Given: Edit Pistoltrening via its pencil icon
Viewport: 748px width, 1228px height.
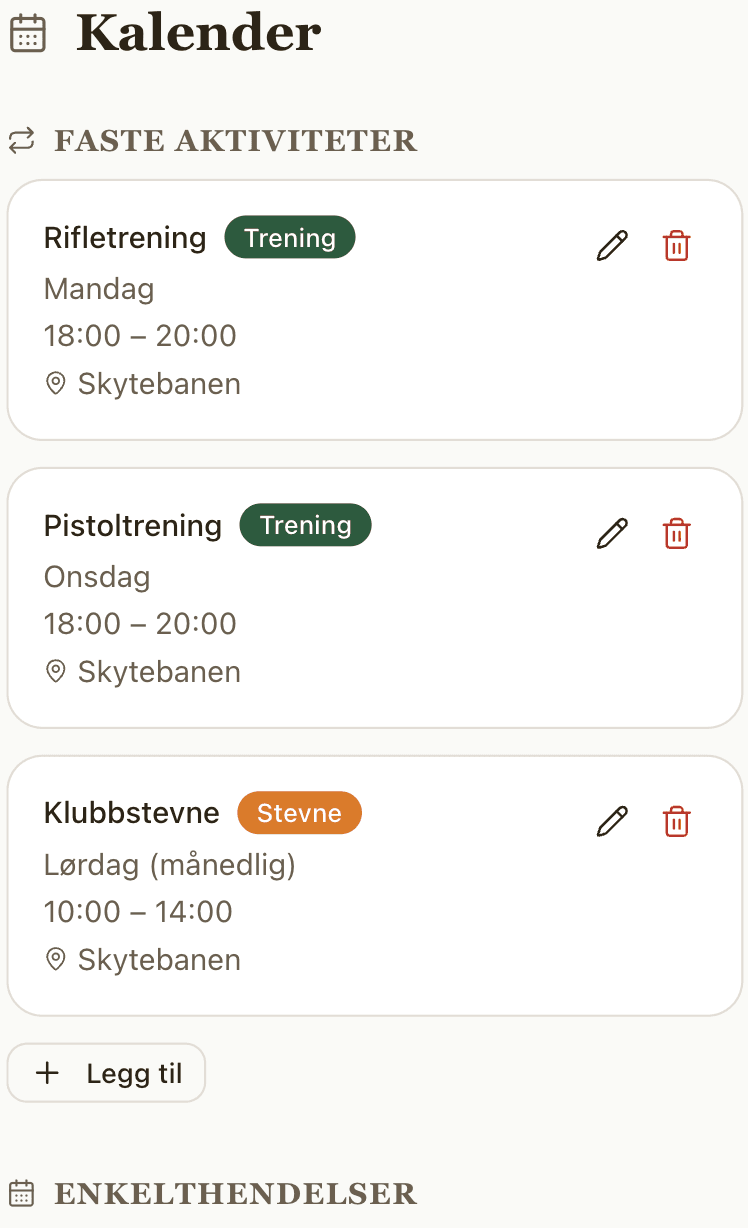Looking at the screenshot, I should pyautogui.click(x=612, y=533).
